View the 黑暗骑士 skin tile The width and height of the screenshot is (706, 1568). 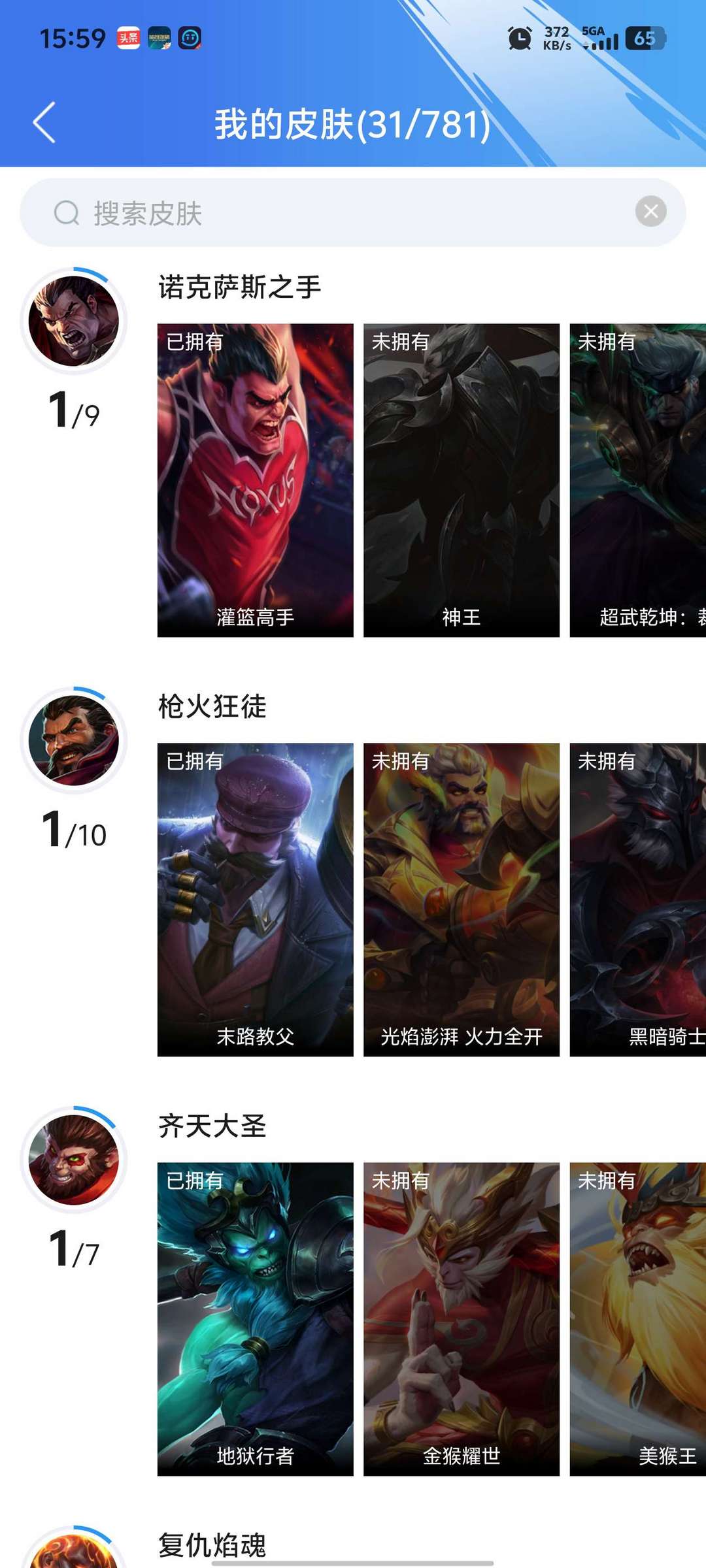638,900
